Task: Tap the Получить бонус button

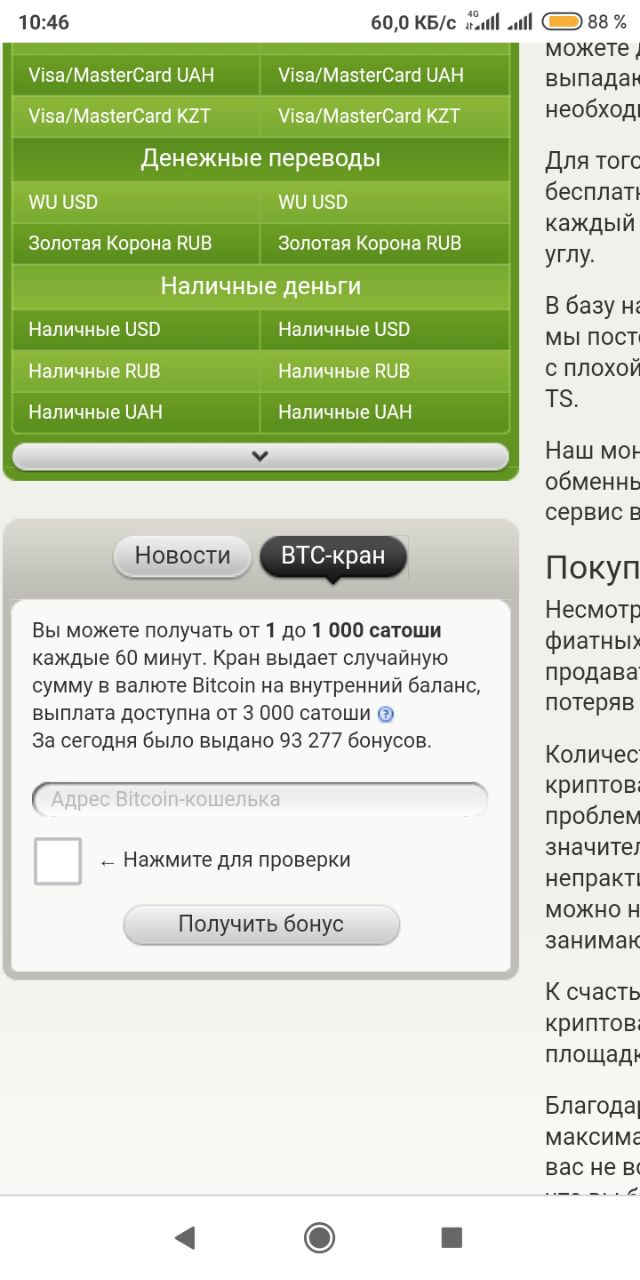Action: point(261,924)
